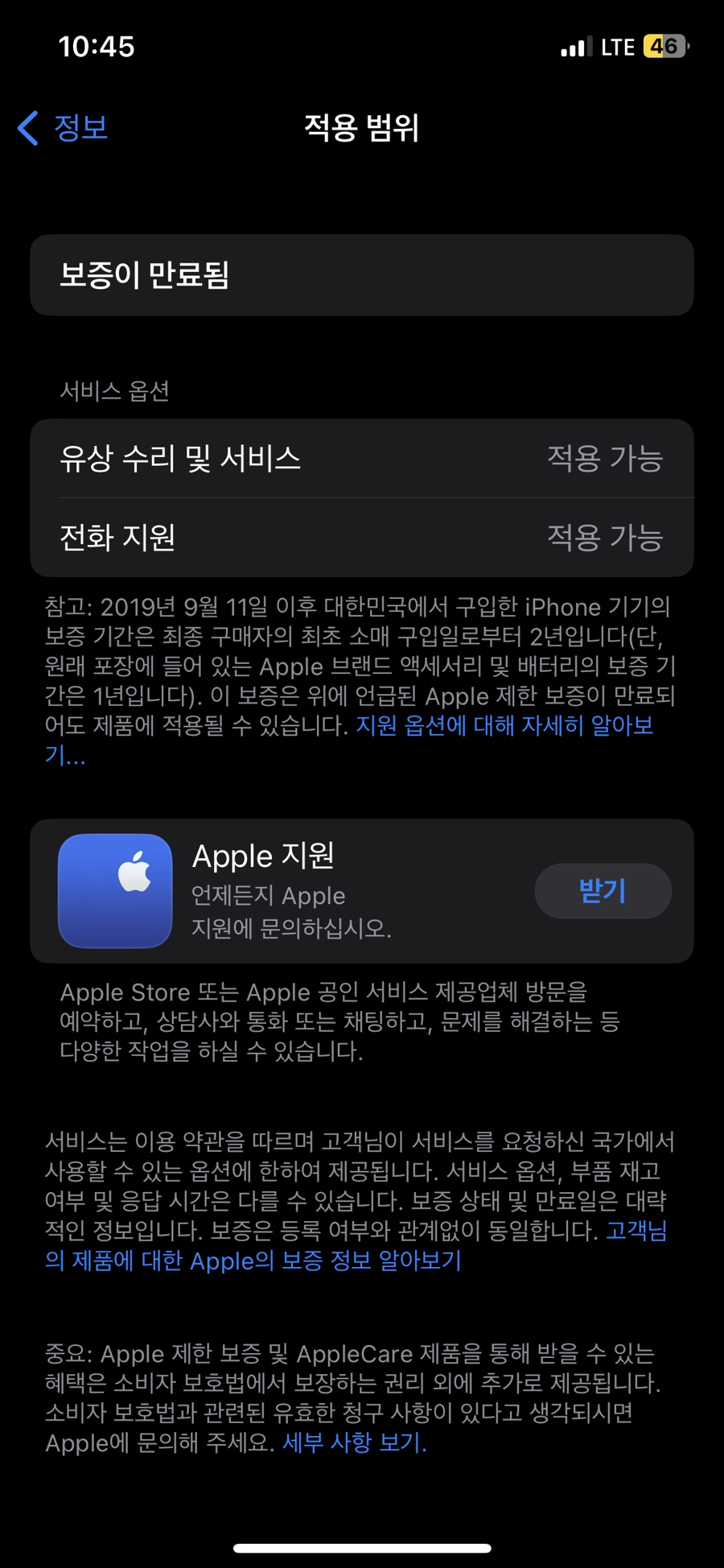Screen dimensions: 724x1568
Task: Open the 지원 옵션에 대해 자세히 알아보기 link
Action: point(504,725)
